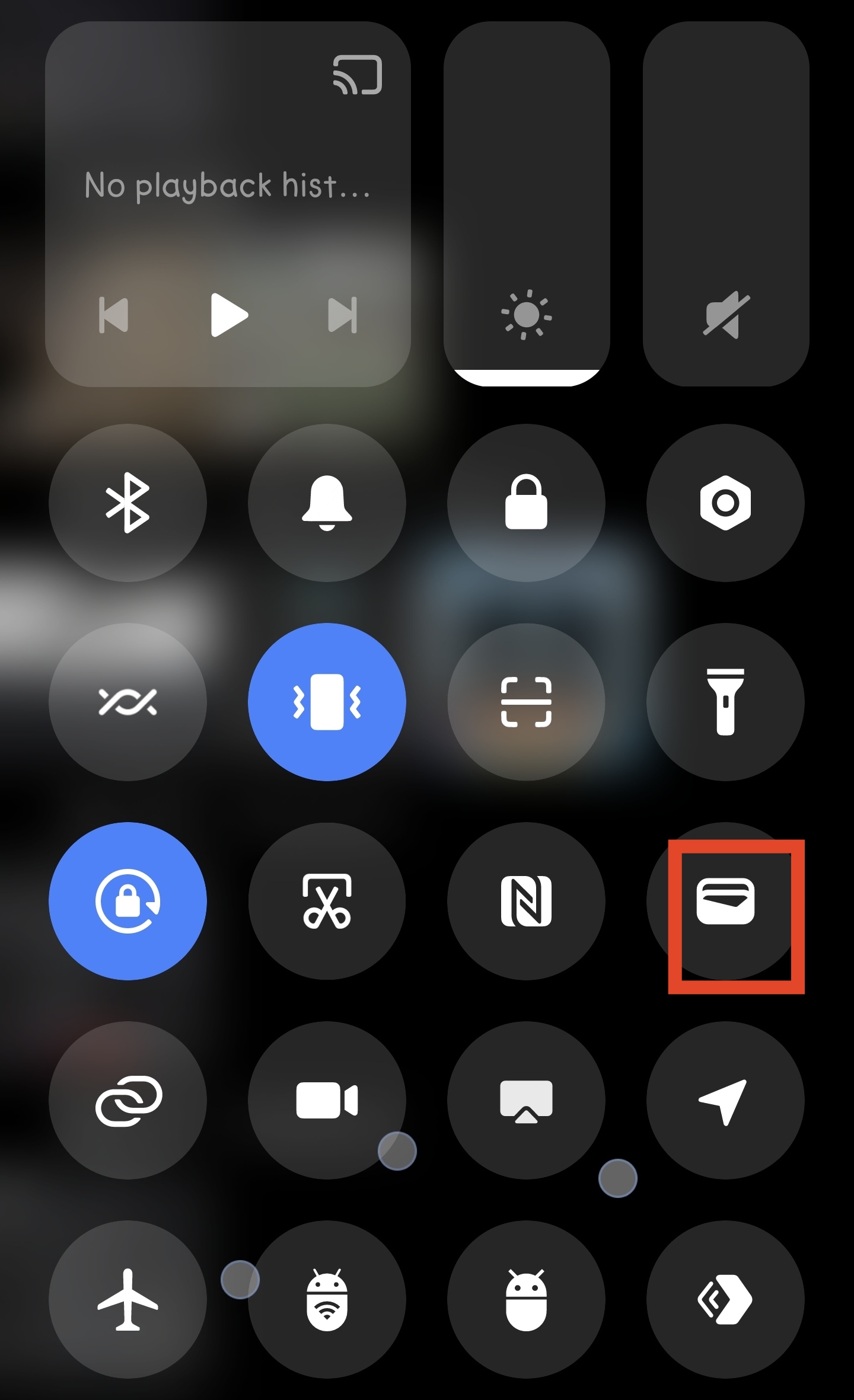The height and width of the screenshot is (1400, 854).
Task: Toggle the location arrow tile
Action: pyautogui.click(x=725, y=1100)
